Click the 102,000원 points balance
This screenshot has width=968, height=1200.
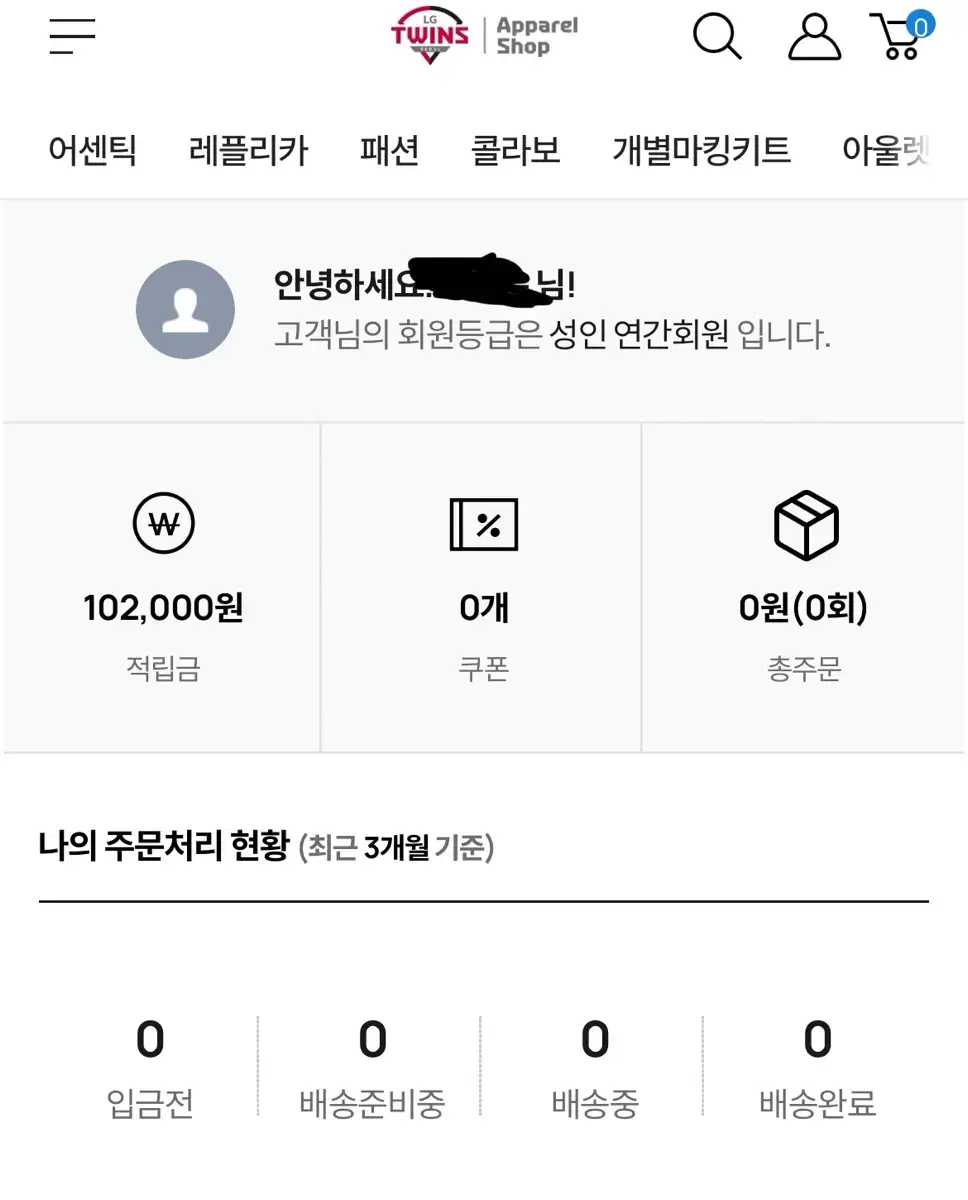coord(163,607)
